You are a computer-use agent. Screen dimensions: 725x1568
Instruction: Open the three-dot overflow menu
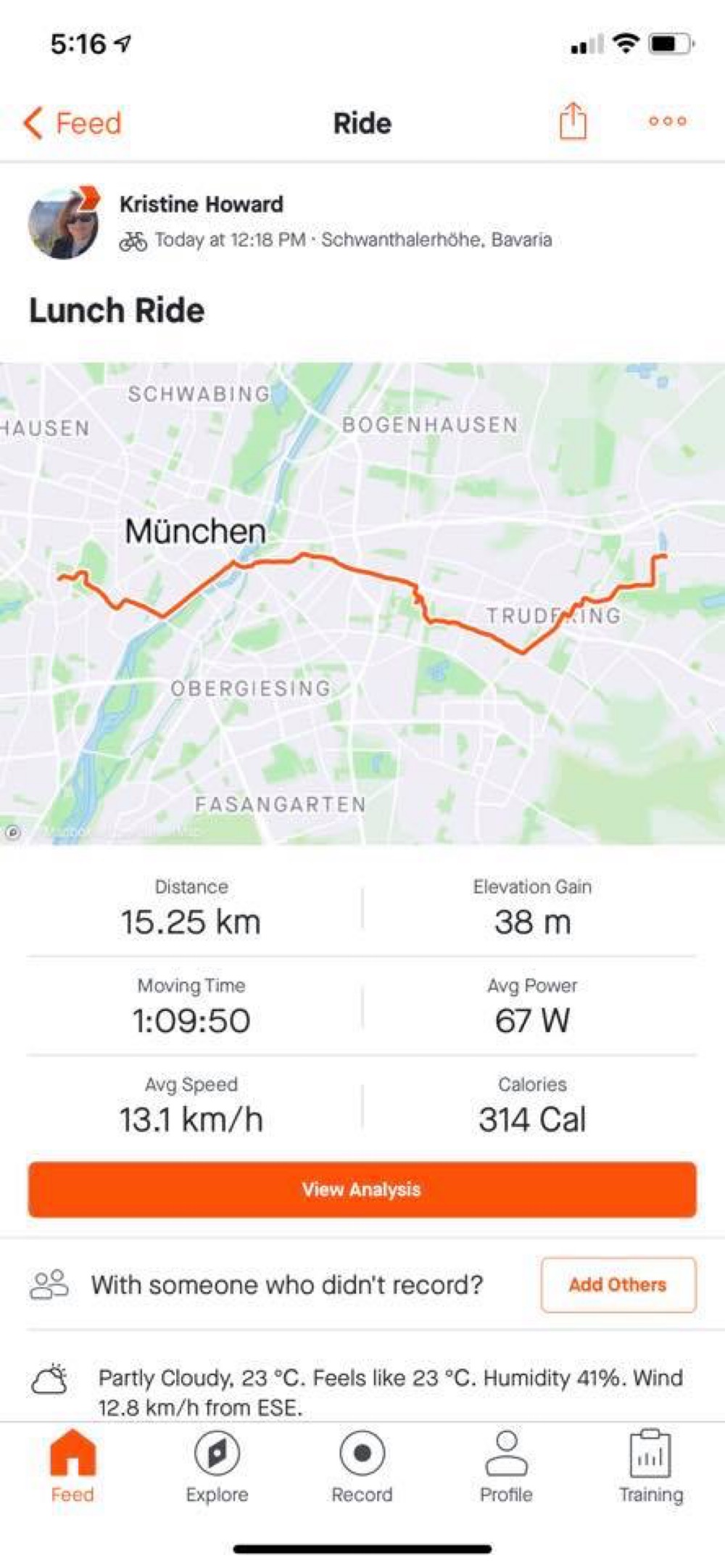pyautogui.click(x=667, y=121)
